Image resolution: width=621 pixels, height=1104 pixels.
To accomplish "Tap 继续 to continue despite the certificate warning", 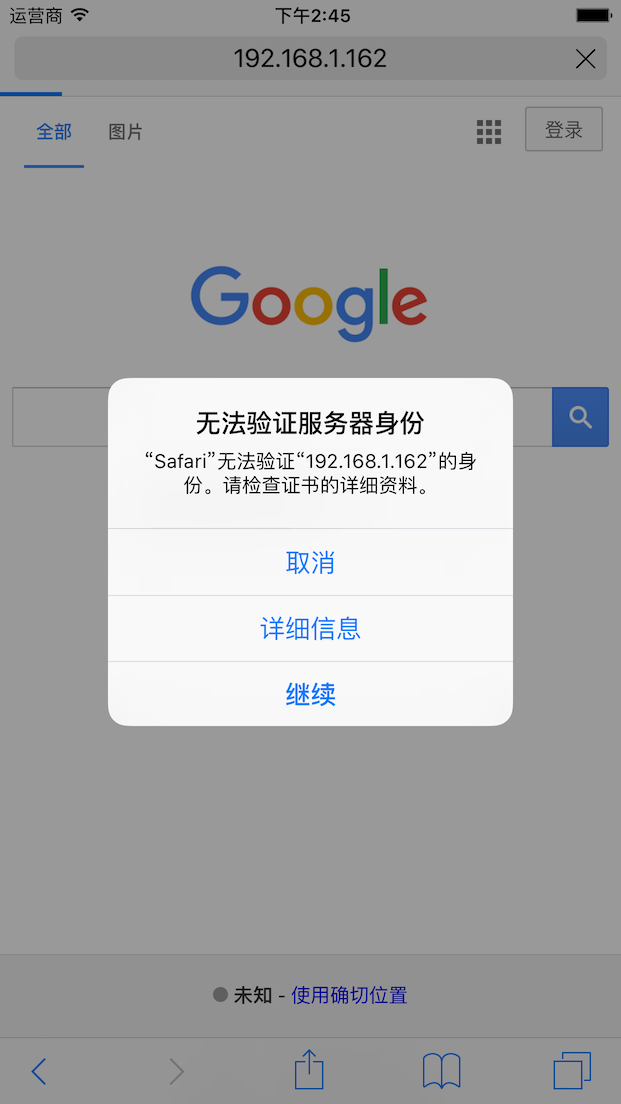I will click(310, 694).
